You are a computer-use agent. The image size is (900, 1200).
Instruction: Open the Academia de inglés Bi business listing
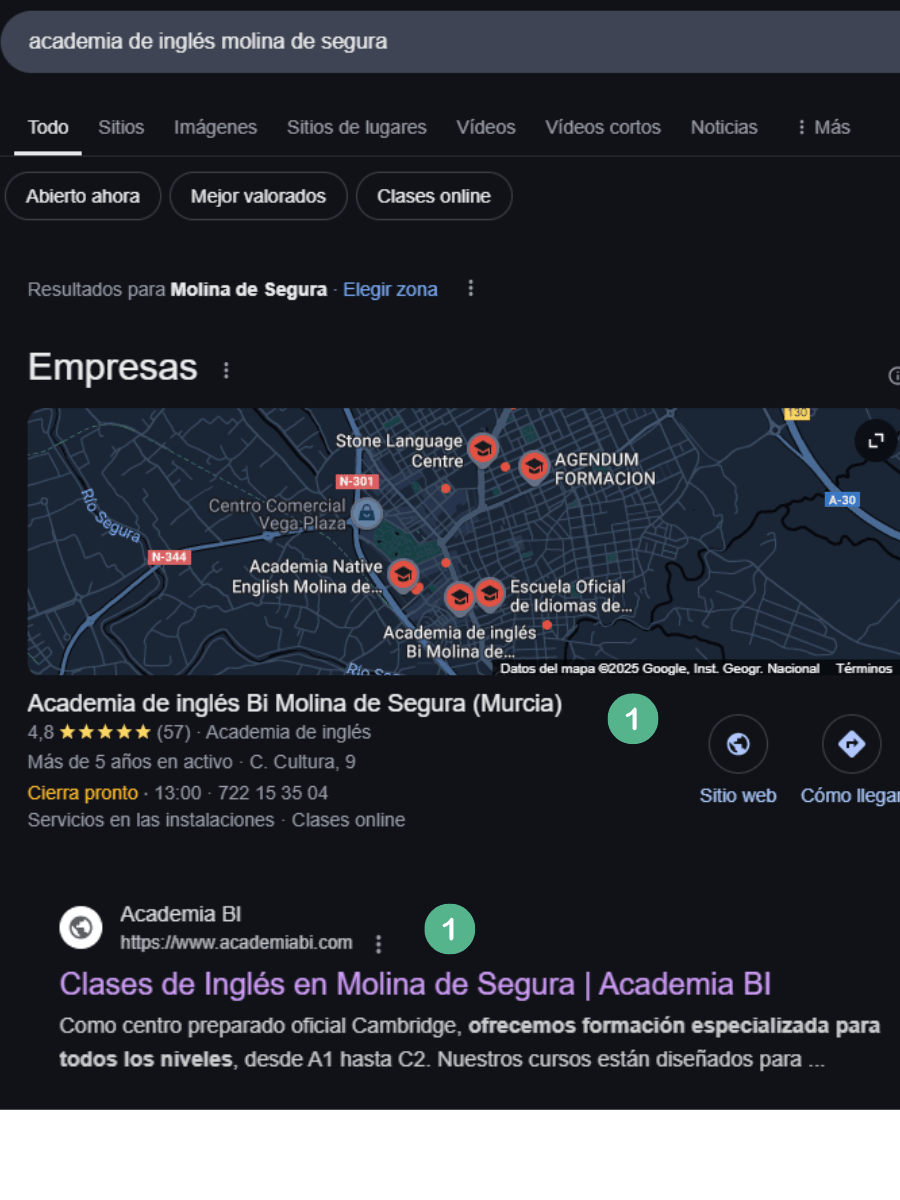(294, 704)
